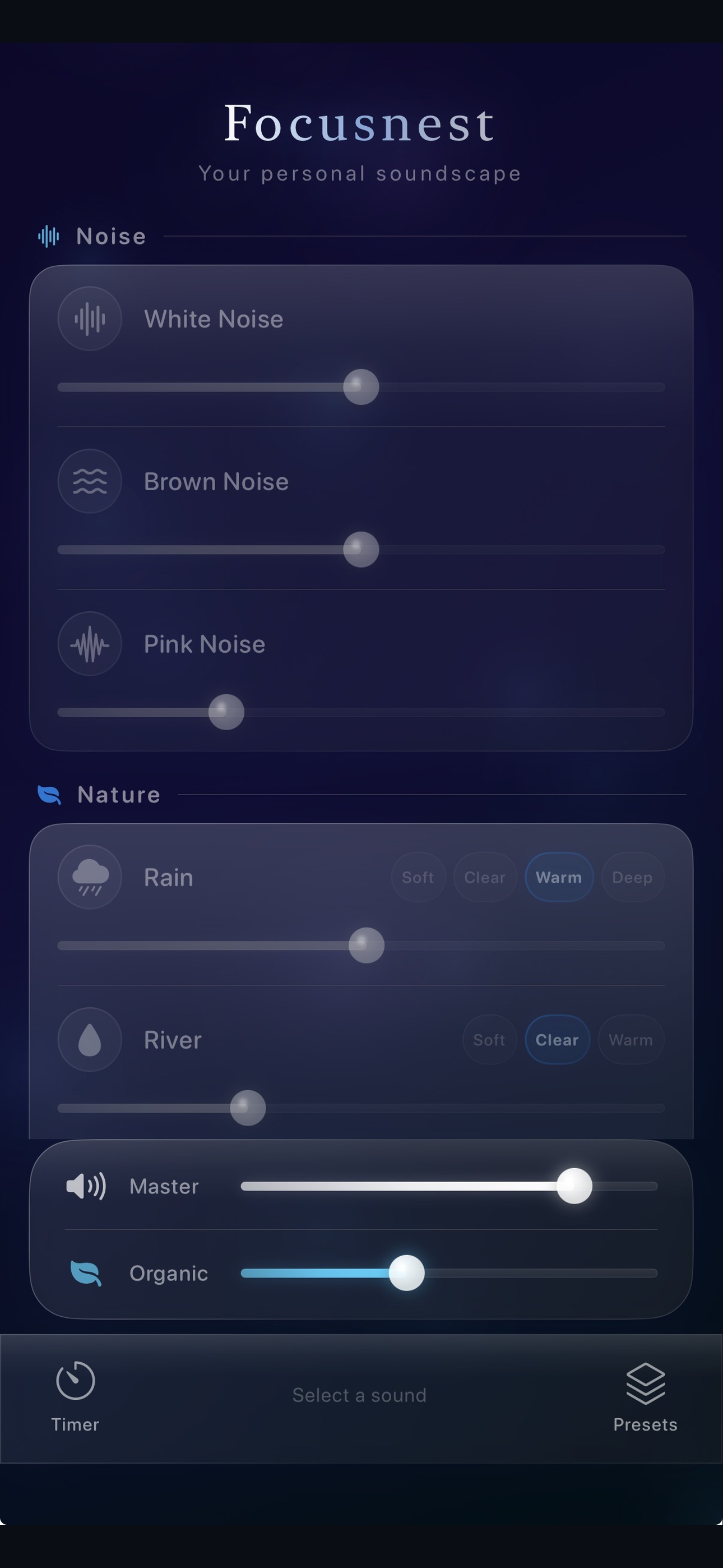723x1568 pixels.
Task: Select the Soft variant for Rain
Action: click(418, 877)
